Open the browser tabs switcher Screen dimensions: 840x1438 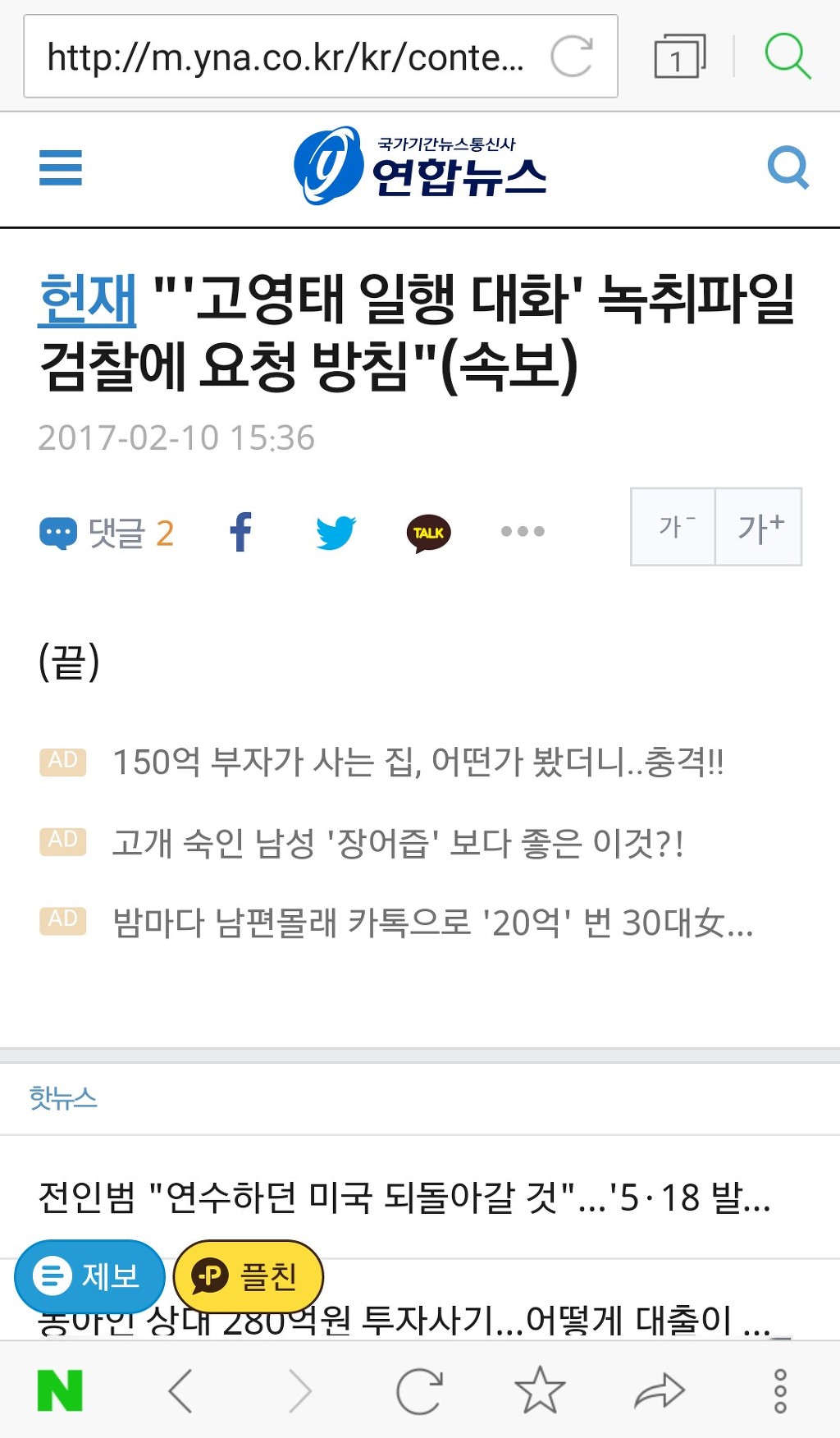[679, 57]
